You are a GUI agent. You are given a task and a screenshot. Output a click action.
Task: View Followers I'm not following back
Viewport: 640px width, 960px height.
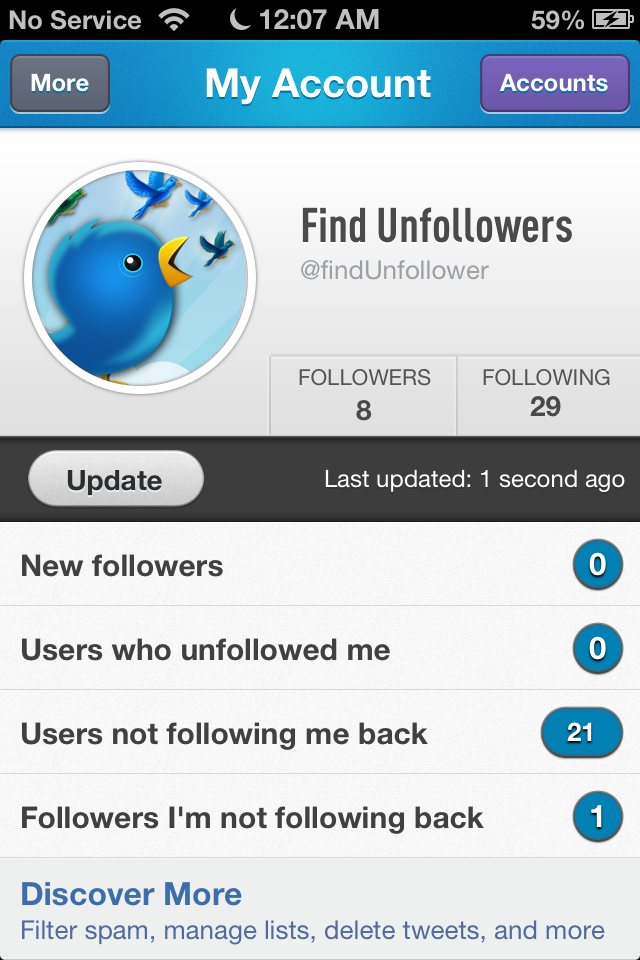[x=320, y=818]
